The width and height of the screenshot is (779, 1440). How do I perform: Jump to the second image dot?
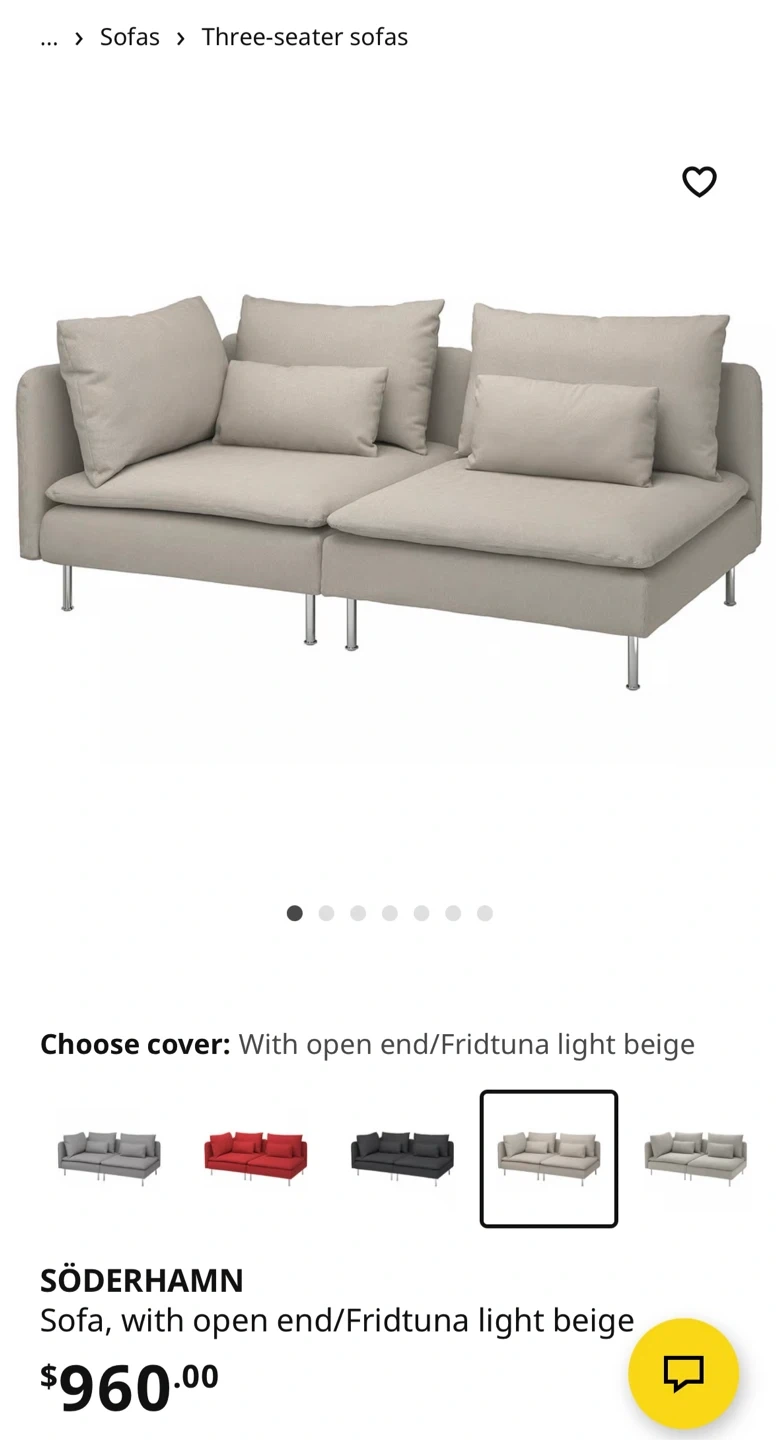[326, 913]
